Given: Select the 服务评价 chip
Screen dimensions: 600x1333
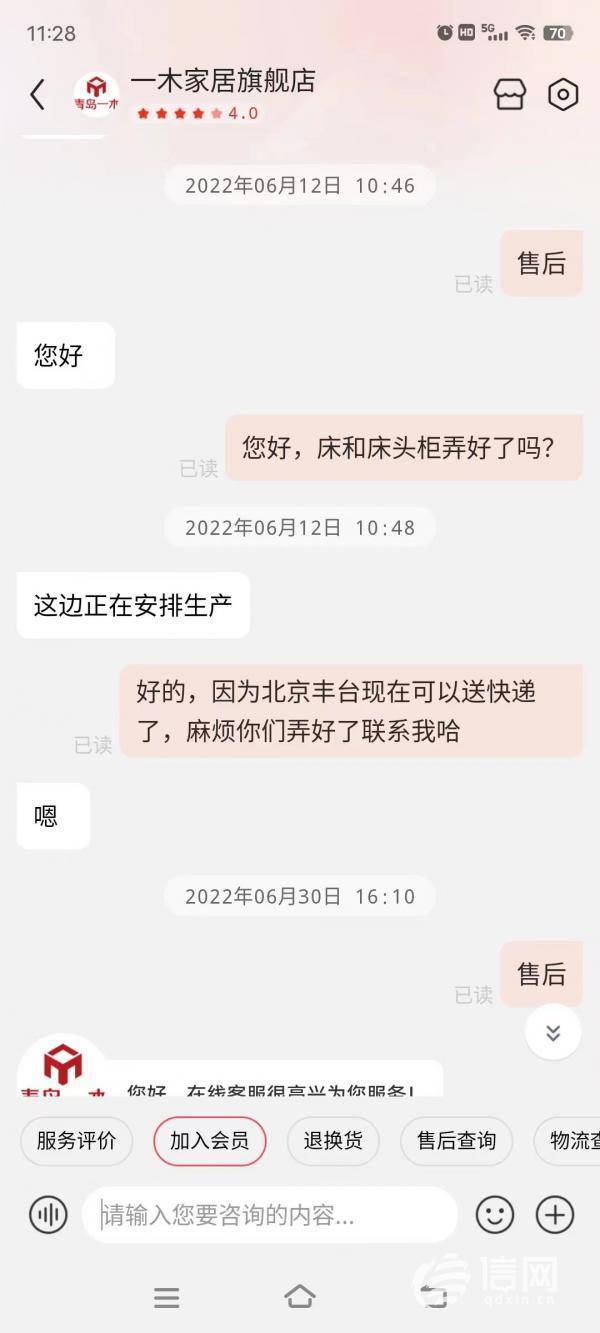Looking at the screenshot, I should click(x=76, y=1141).
